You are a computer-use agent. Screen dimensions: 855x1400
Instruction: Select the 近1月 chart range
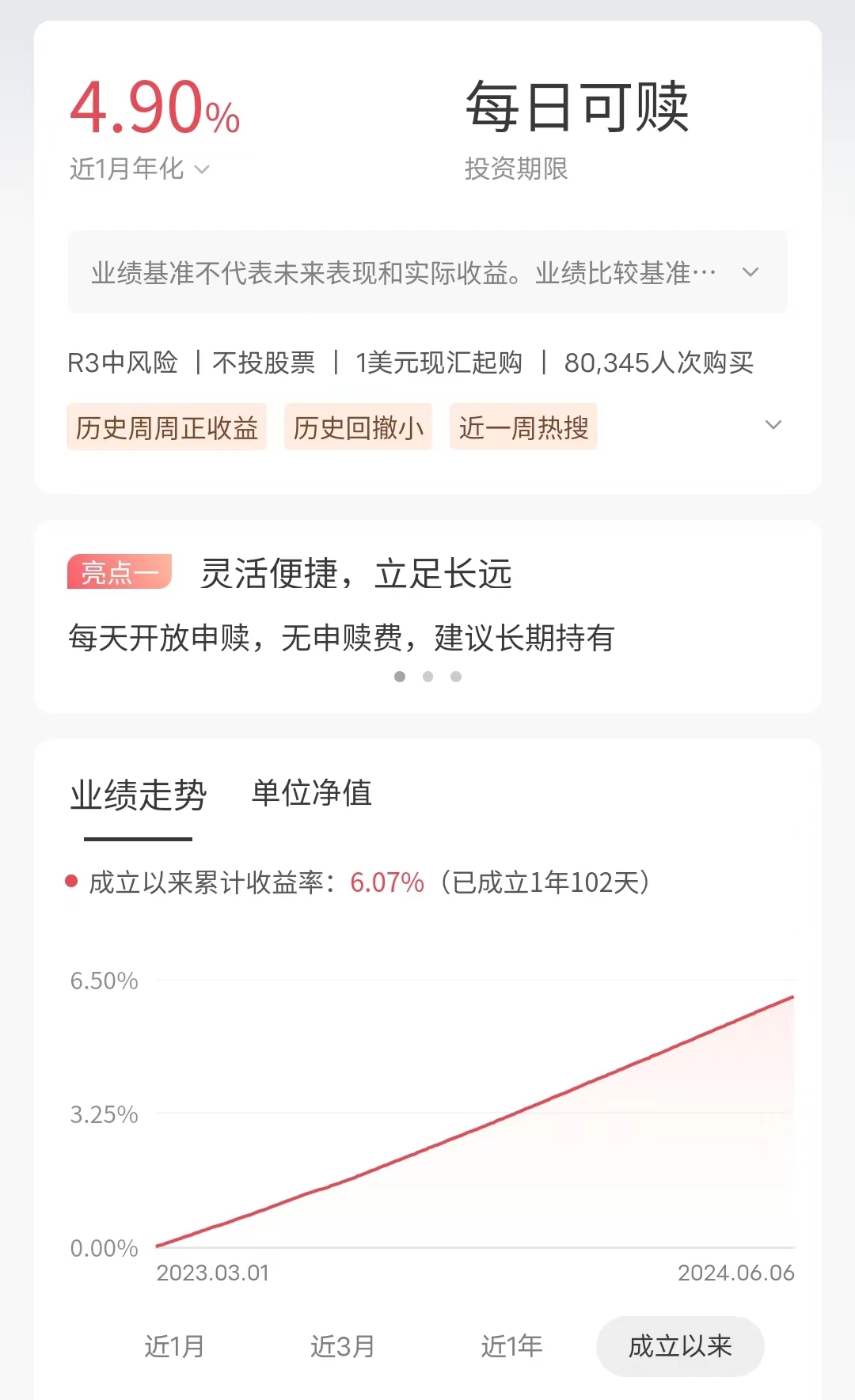[175, 1346]
